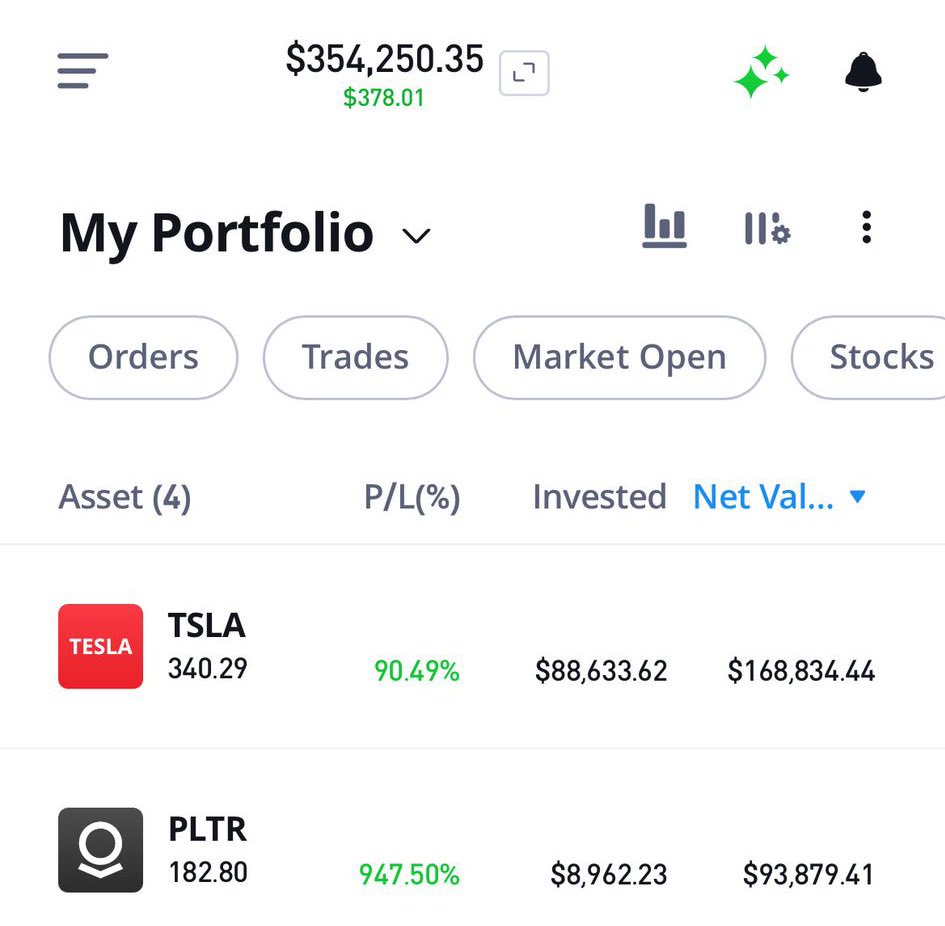Open the green sparkles AI assistant
The width and height of the screenshot is (945, 926).
pos(761,73)
